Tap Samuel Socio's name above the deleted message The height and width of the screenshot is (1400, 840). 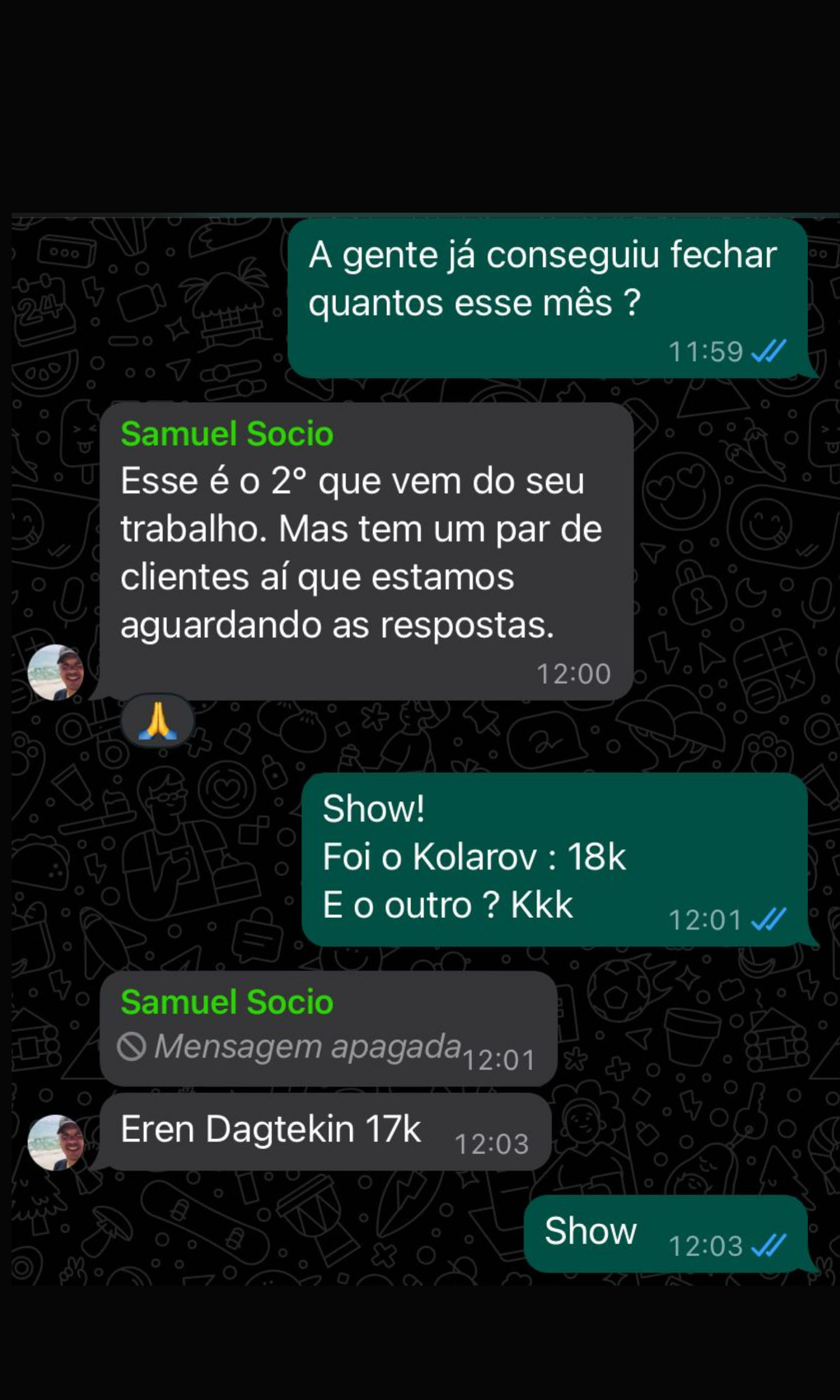click(226, 1002)
